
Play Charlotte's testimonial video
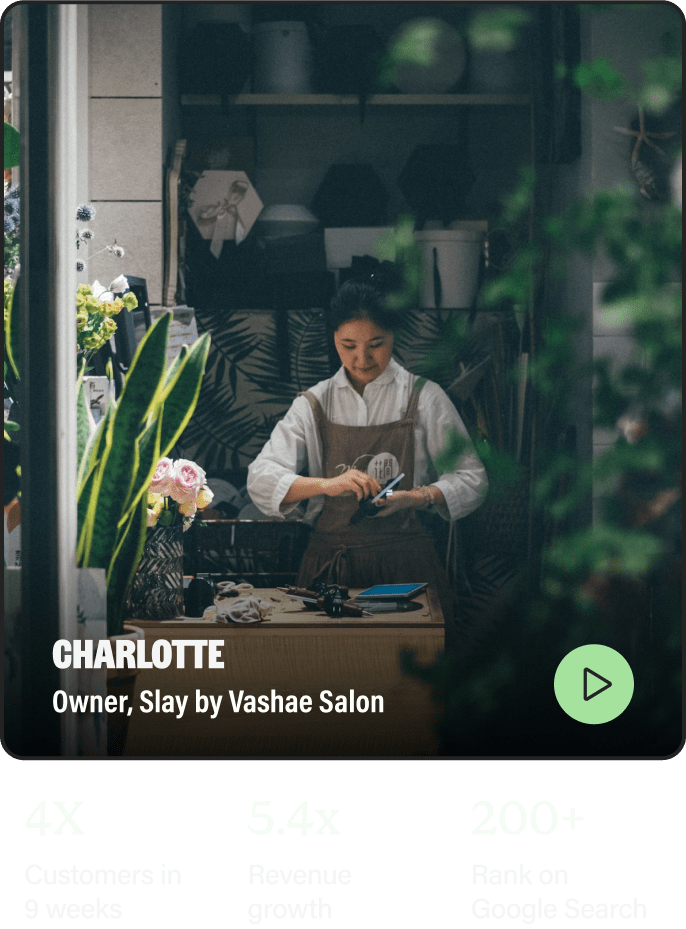click(x=594, y=684)
